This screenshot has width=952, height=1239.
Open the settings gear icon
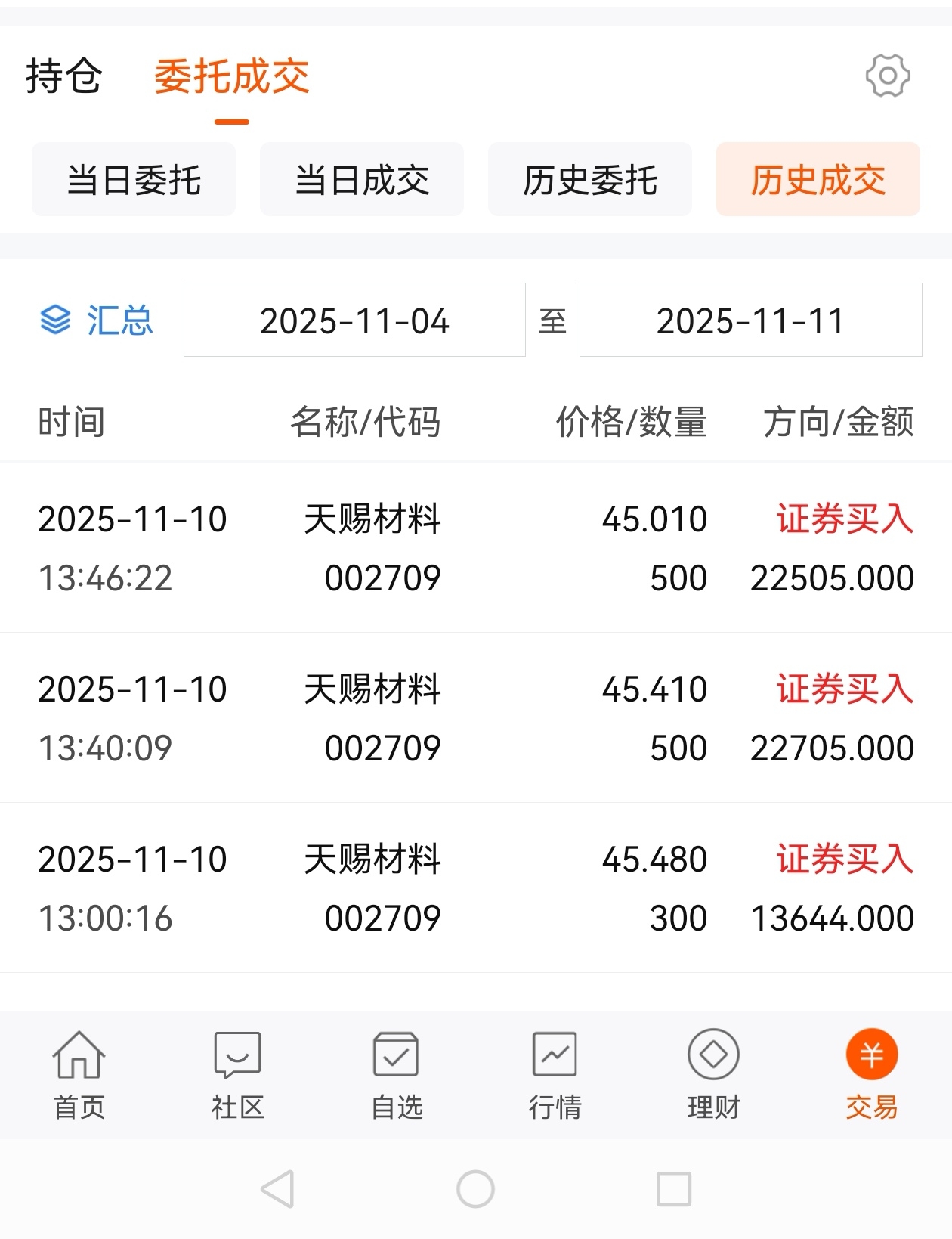tap(888, 76)
